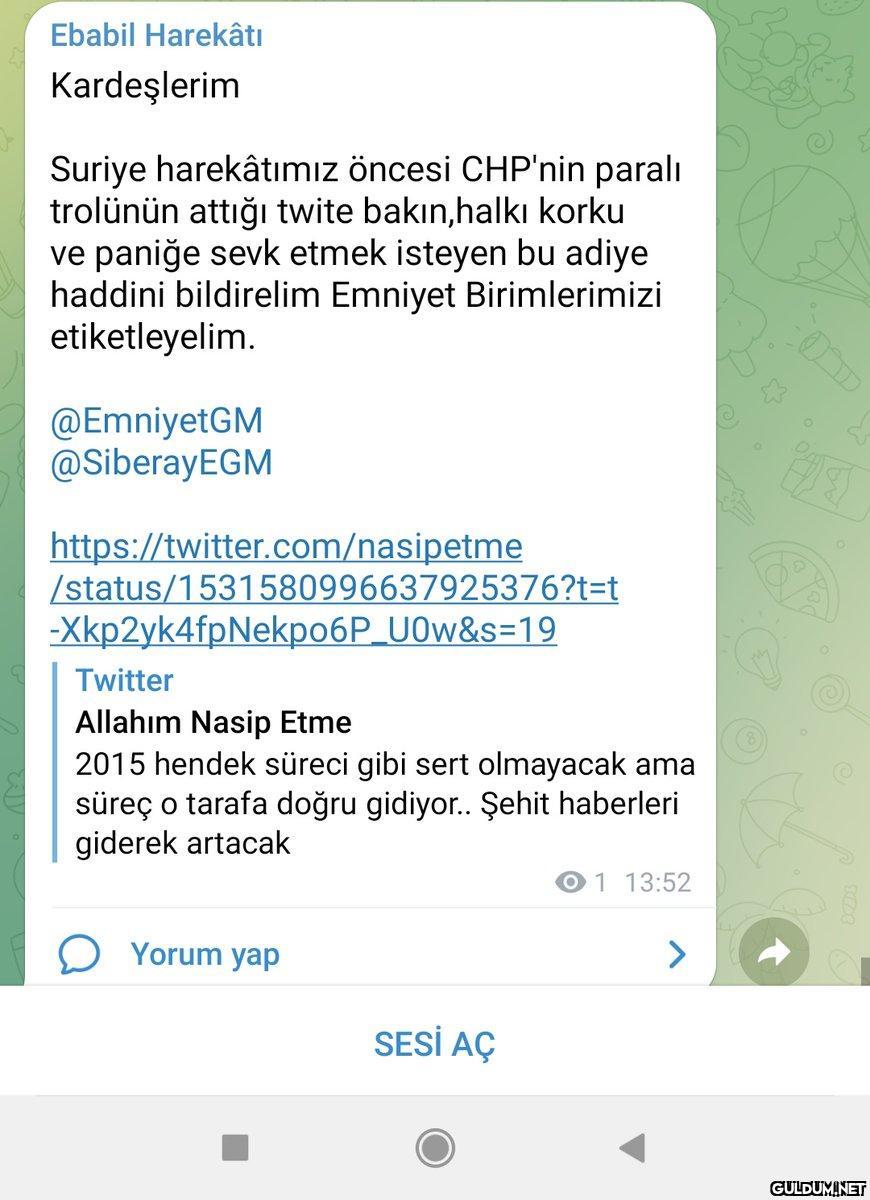This screenshot has width=870, height=1200.
Task: Open the recent apps square button
Action: click(x=235, y=1148)
